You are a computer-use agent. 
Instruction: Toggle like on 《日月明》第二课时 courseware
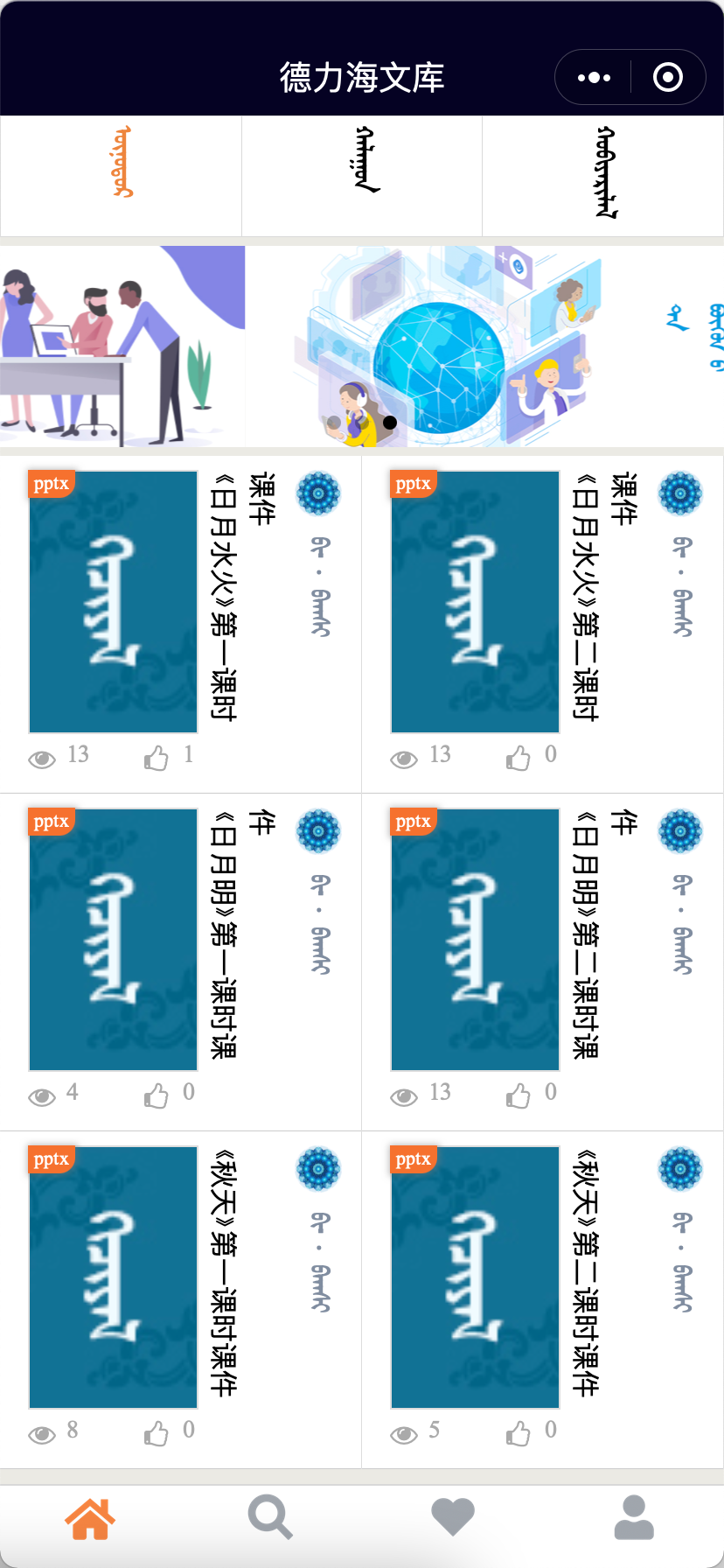519,1095
